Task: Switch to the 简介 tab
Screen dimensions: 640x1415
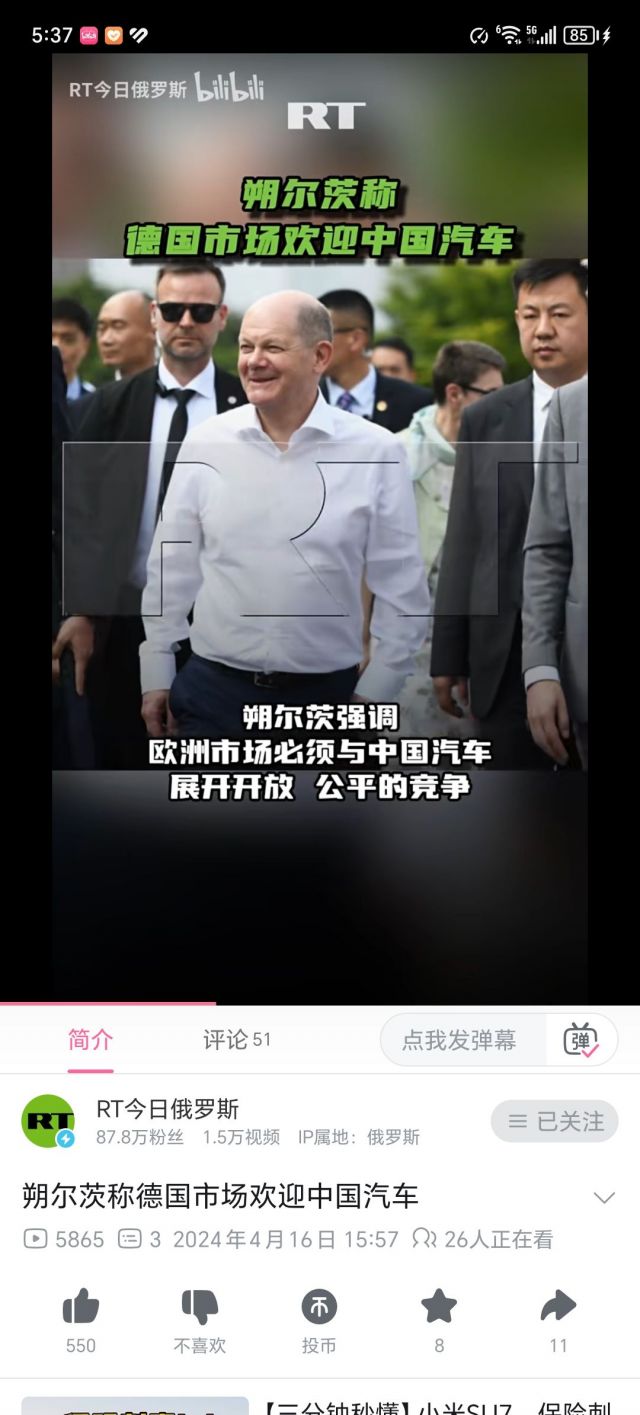Action: 90,1040
